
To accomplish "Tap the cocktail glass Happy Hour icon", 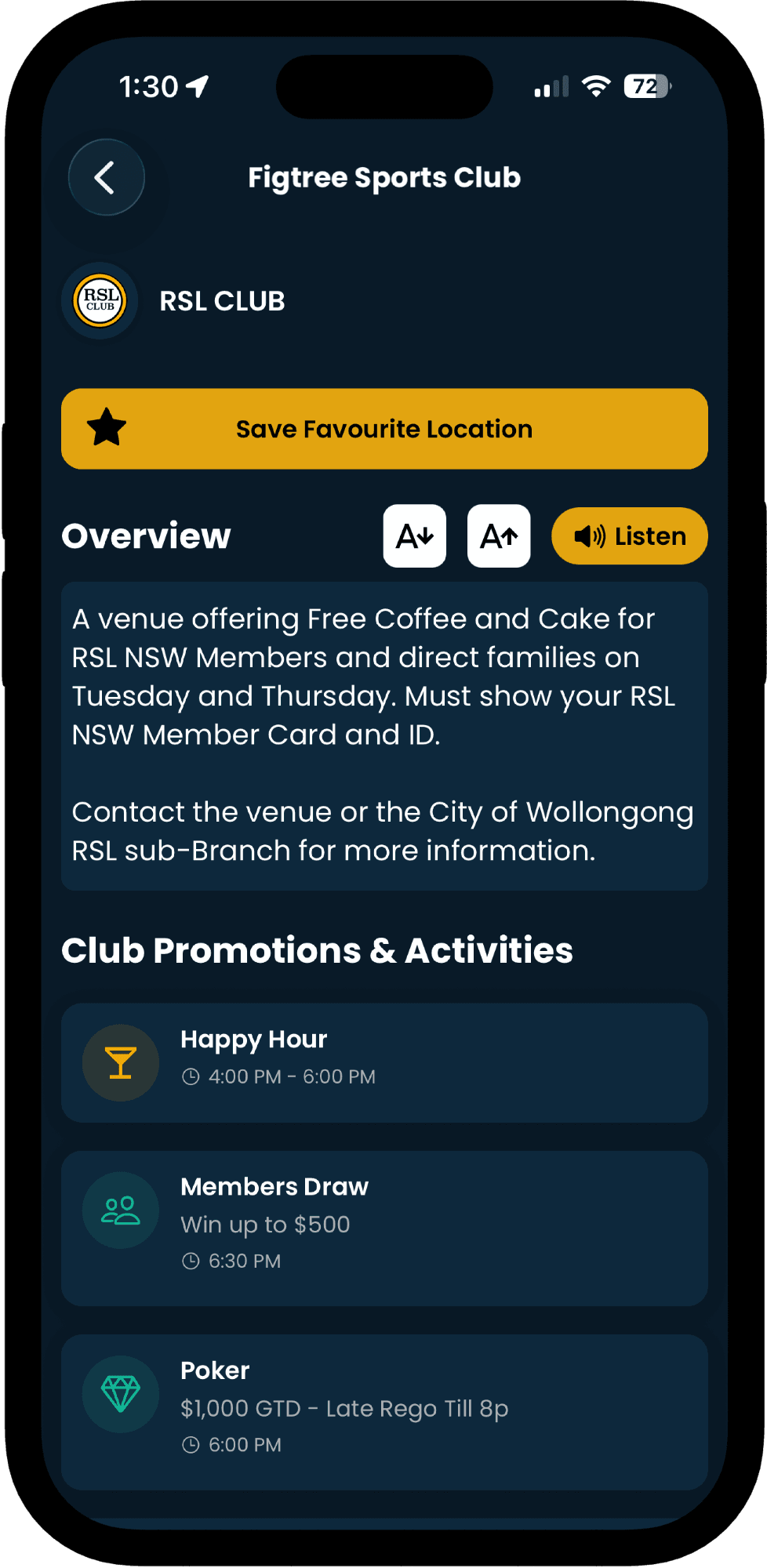I will click(x=120, y=1062).
